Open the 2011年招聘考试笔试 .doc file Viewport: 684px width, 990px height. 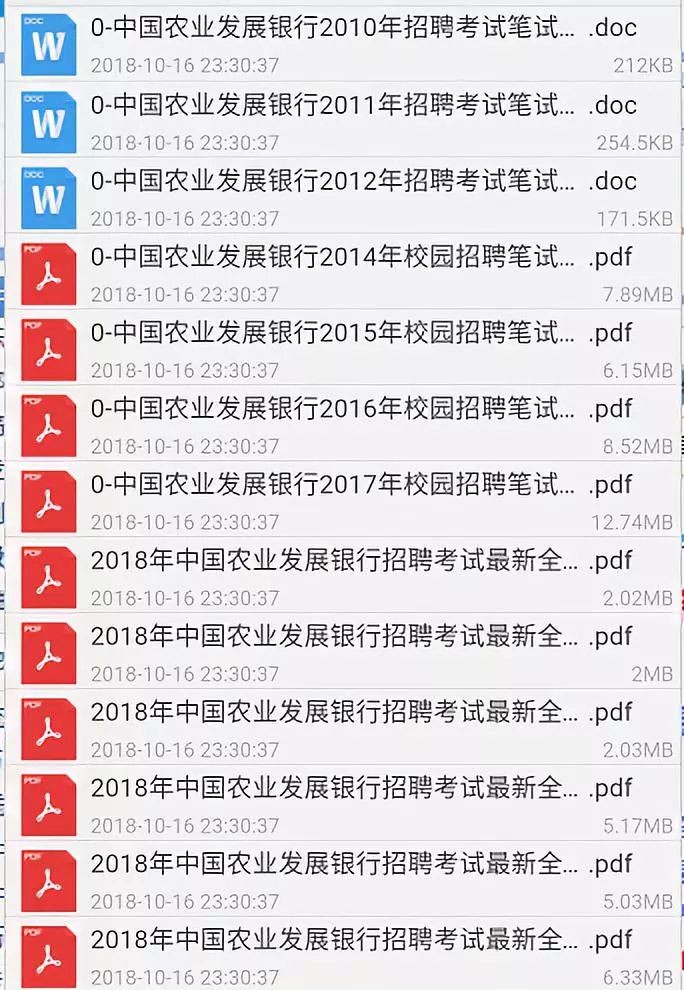(x=332, y=105)
